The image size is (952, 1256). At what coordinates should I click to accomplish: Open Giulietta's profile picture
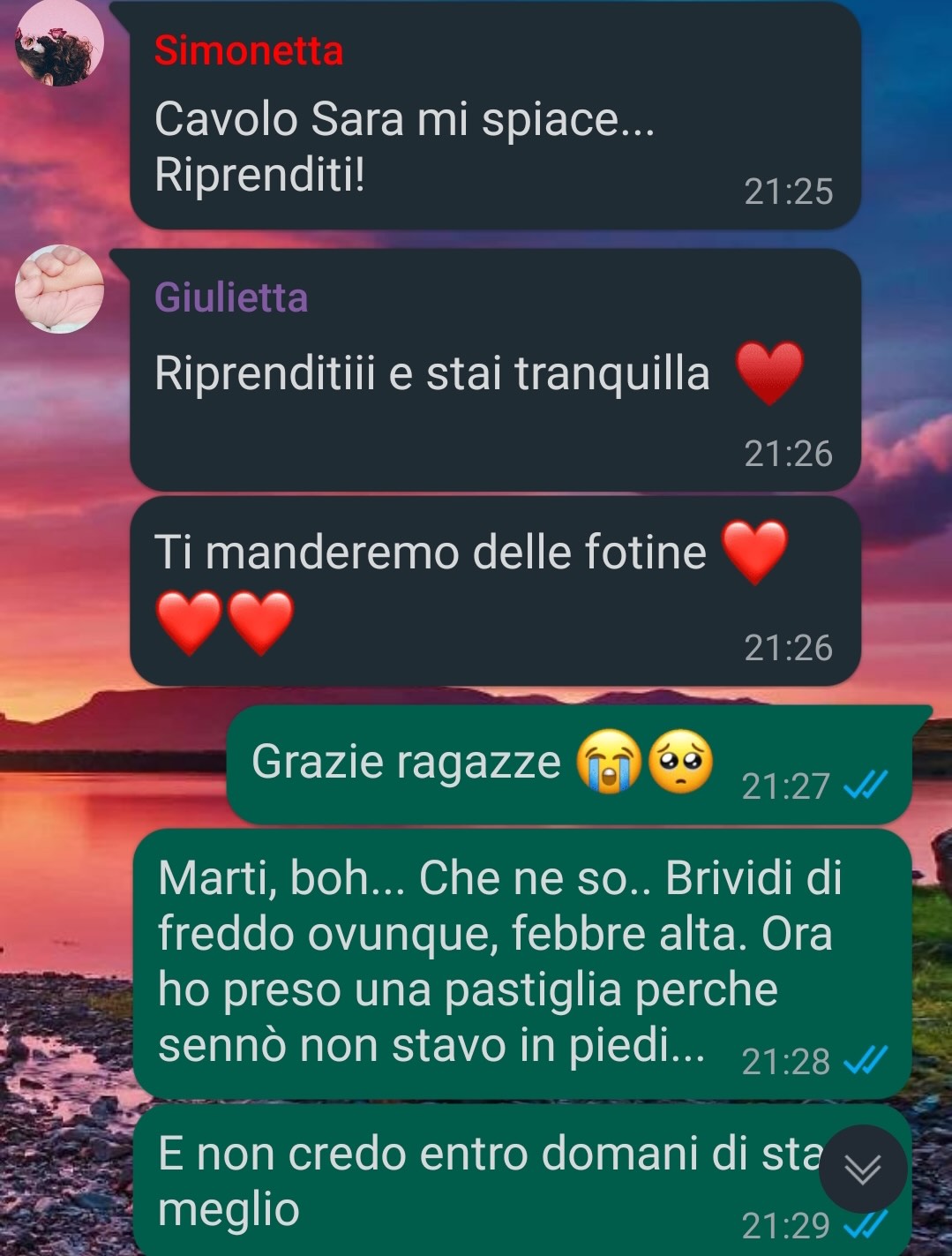pos(59,289)
